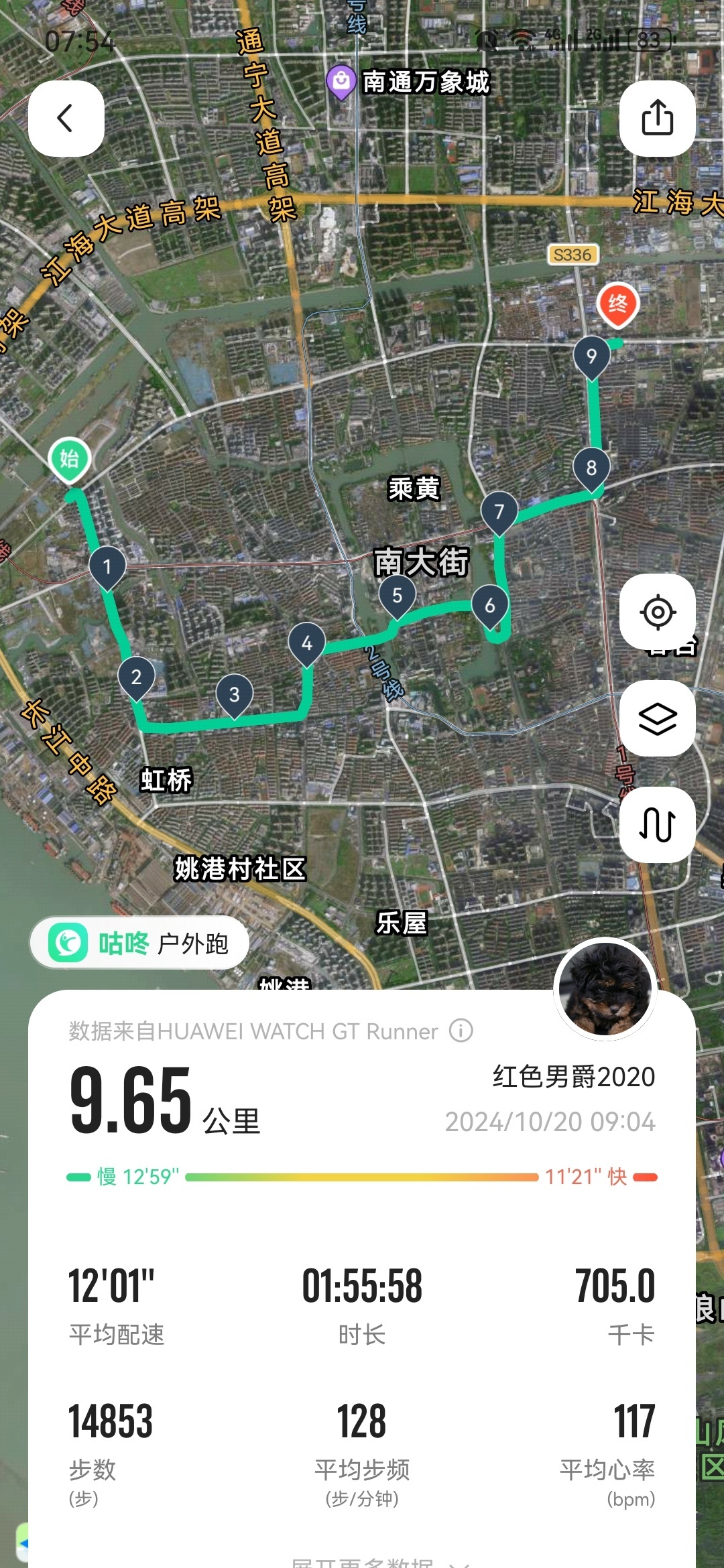Share this run record

point(657,119)
